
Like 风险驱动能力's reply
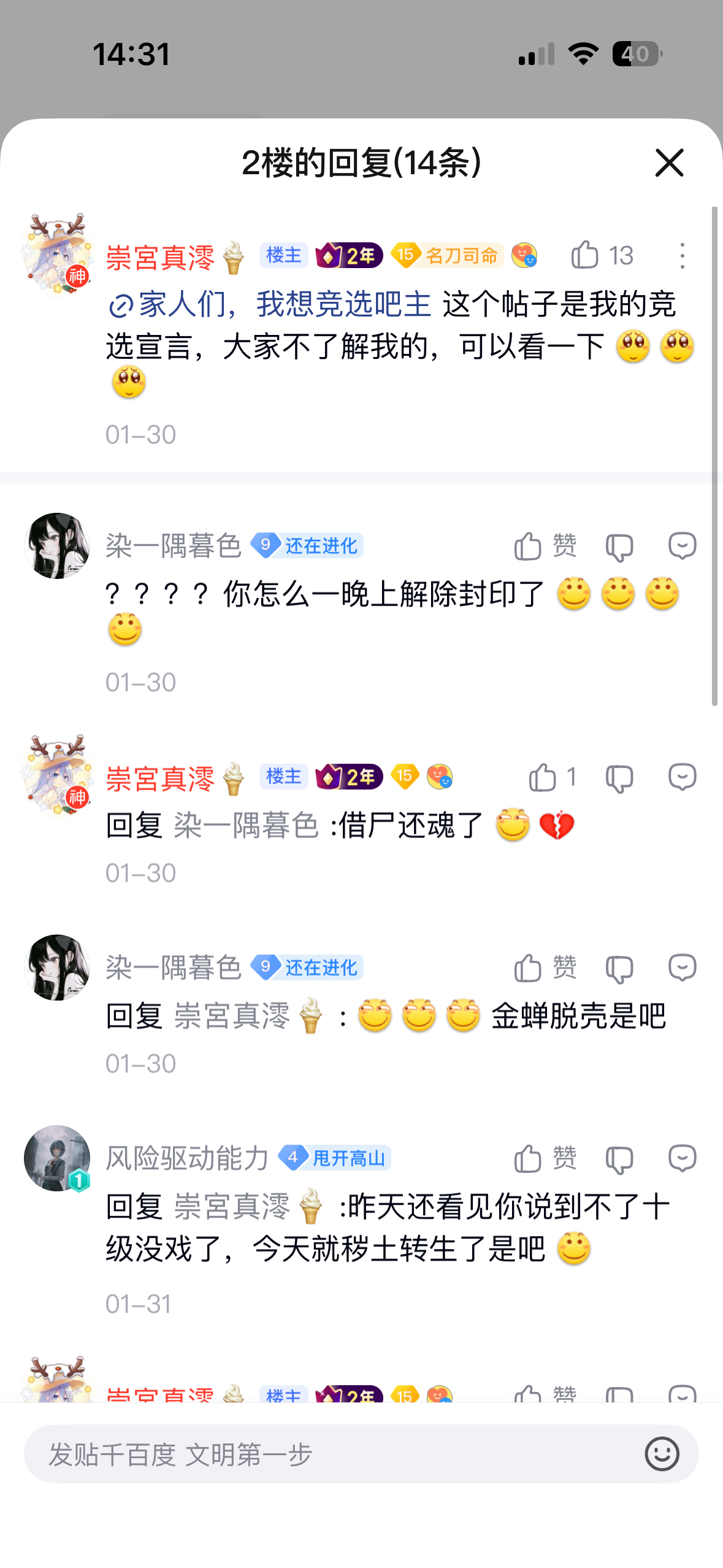click(x=528, y=1158)
